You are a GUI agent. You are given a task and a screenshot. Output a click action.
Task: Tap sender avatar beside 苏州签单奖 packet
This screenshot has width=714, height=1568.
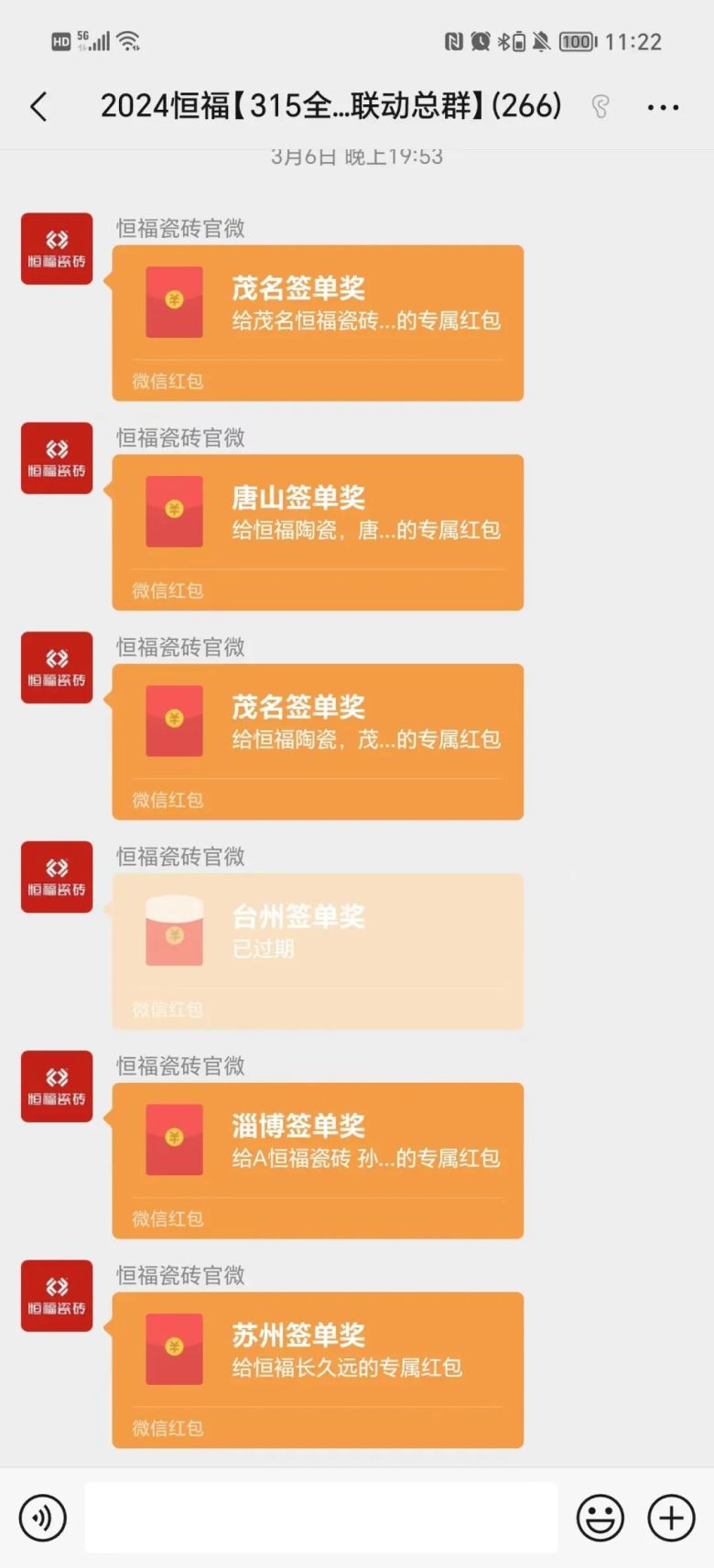click(x=57, y=1295)
